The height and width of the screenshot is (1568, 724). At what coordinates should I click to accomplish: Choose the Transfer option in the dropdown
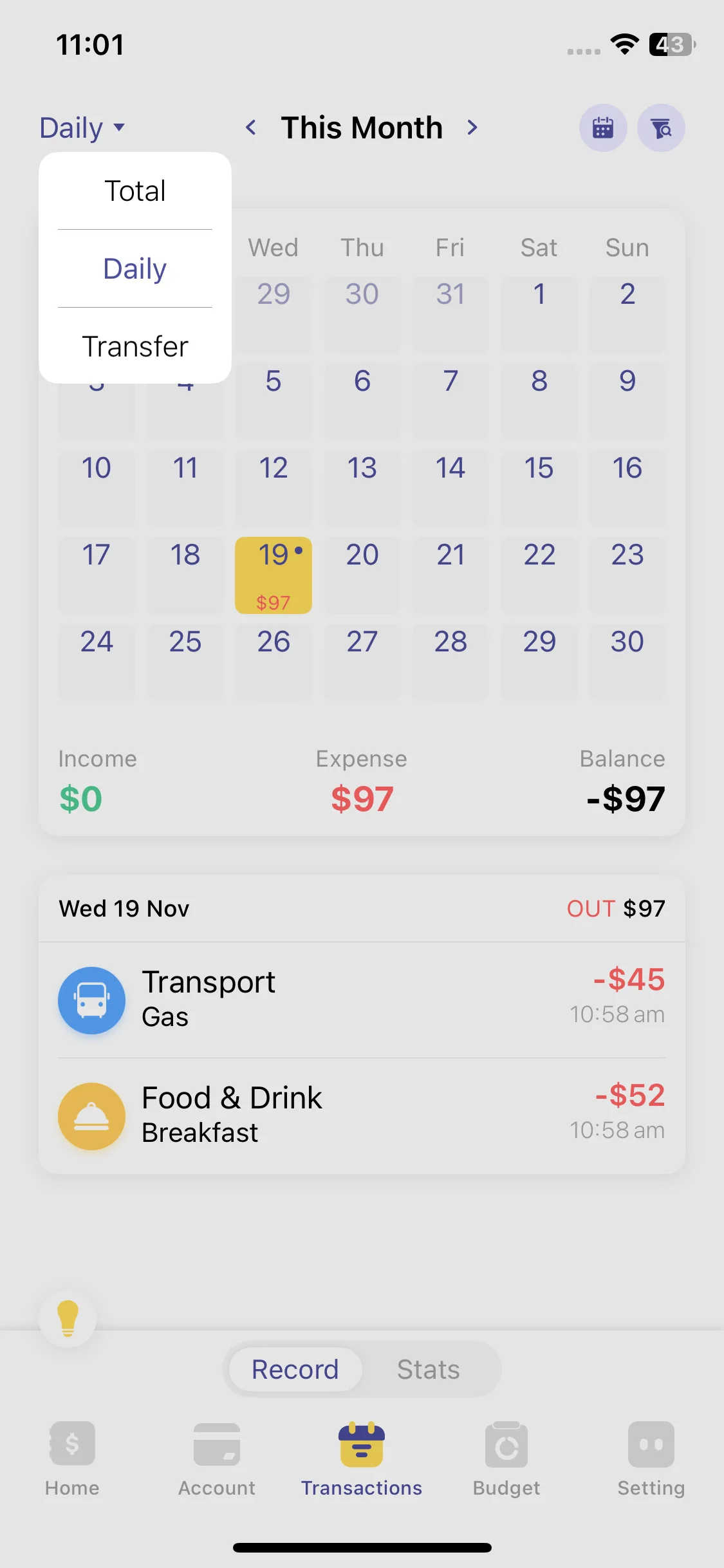coord(135,346)
